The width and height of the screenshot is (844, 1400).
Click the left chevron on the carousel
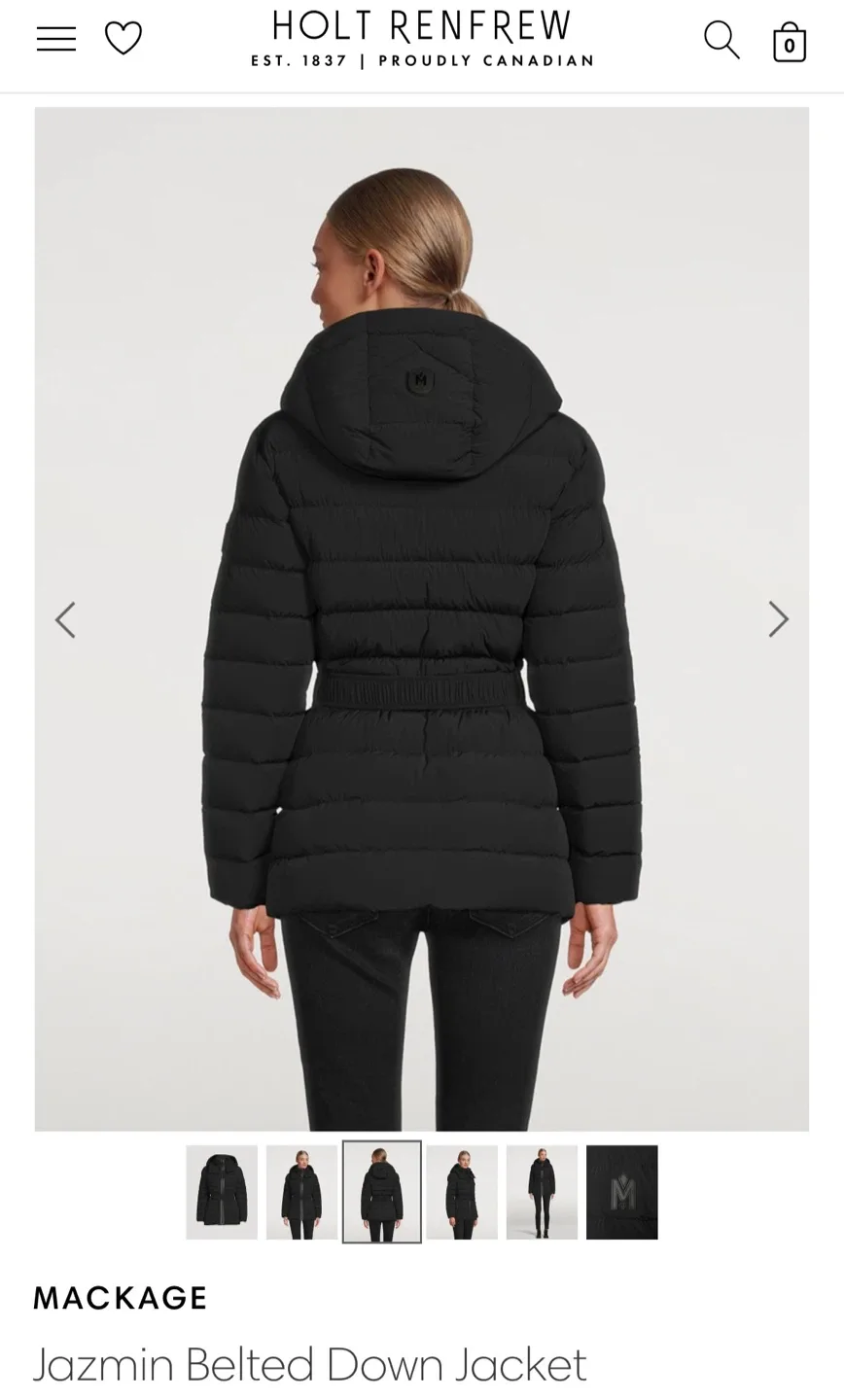point(65,619)
